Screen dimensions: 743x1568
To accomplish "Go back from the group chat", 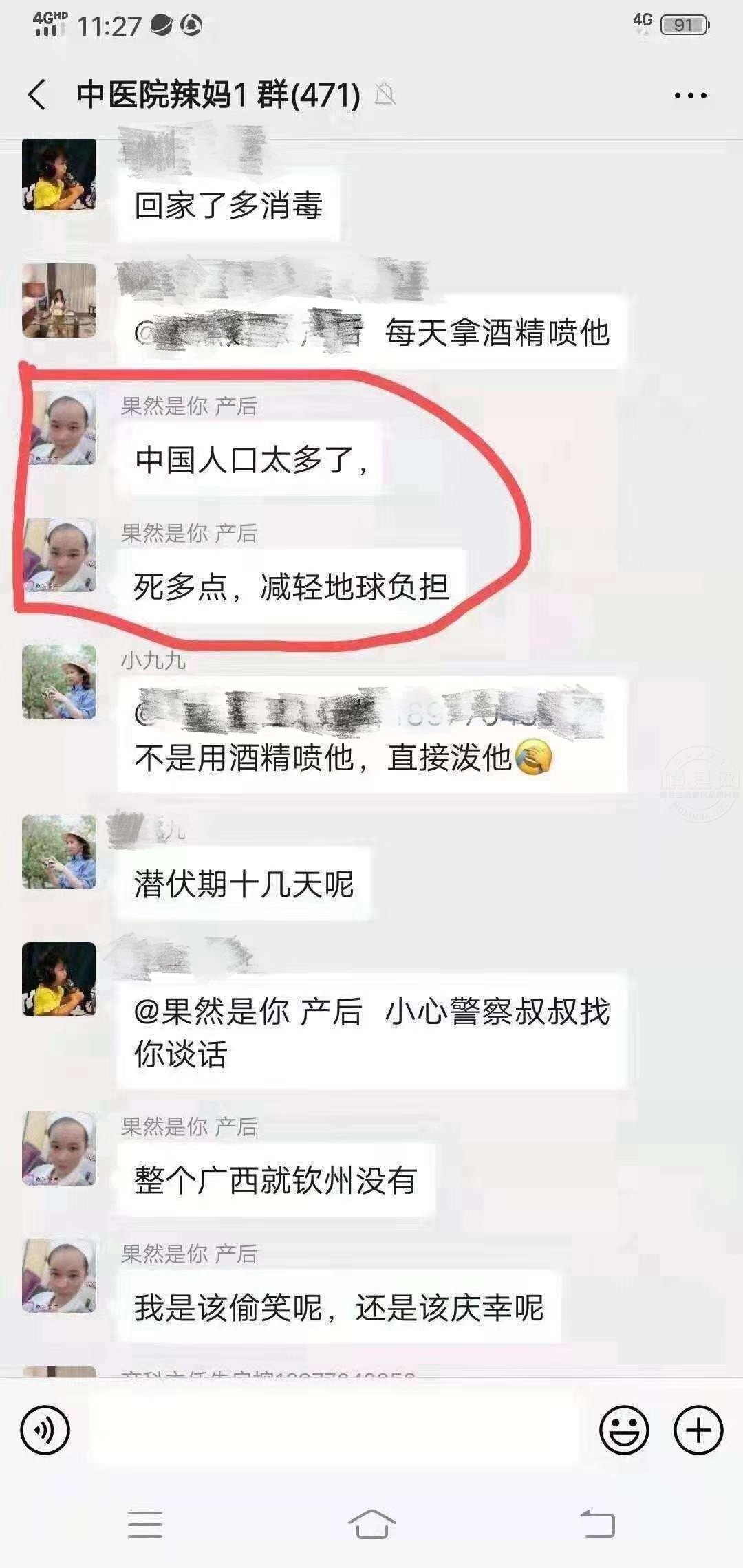I will [37, 95].
